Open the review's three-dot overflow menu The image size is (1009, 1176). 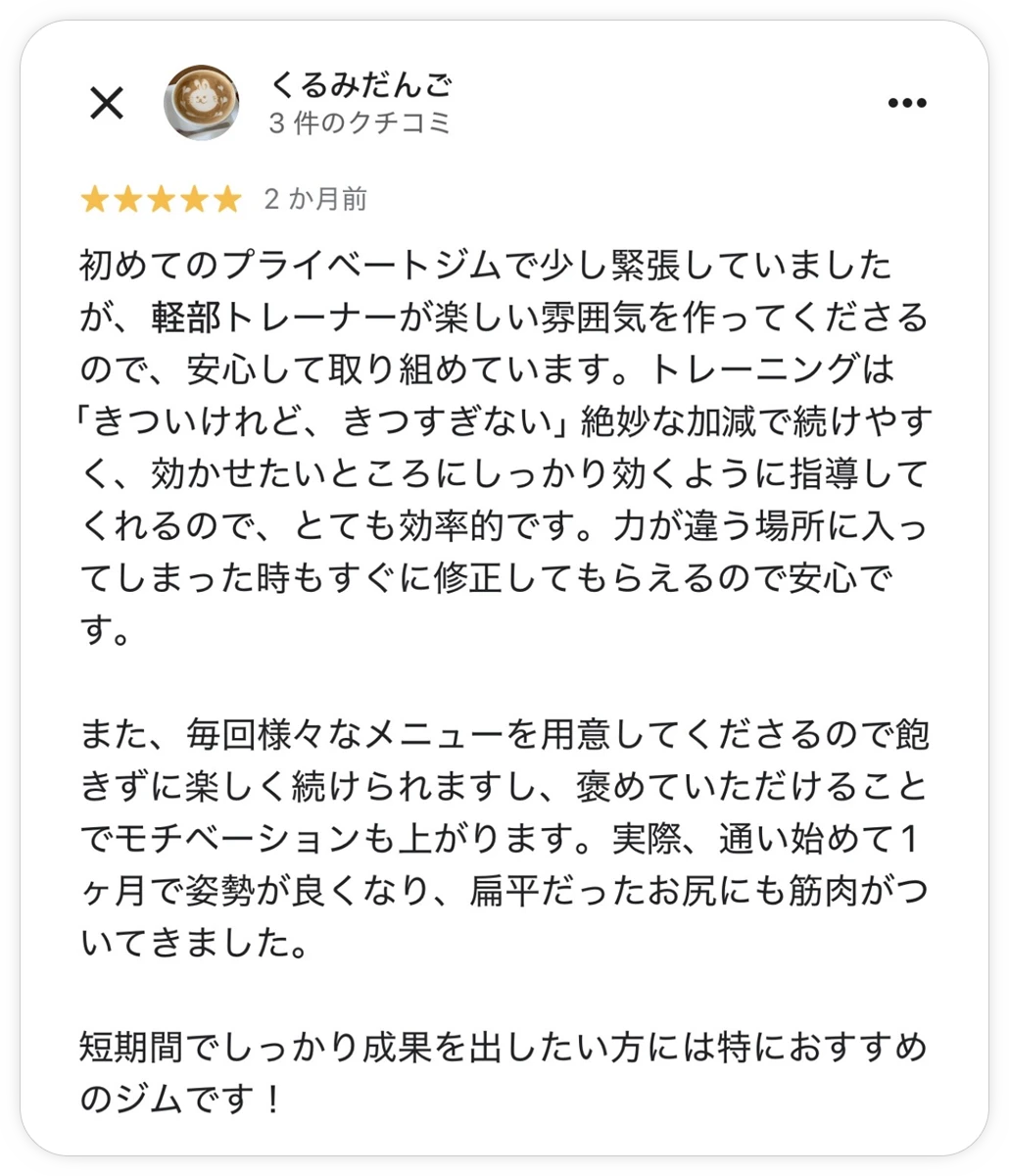pyautogui.click(x=906, y=103)
